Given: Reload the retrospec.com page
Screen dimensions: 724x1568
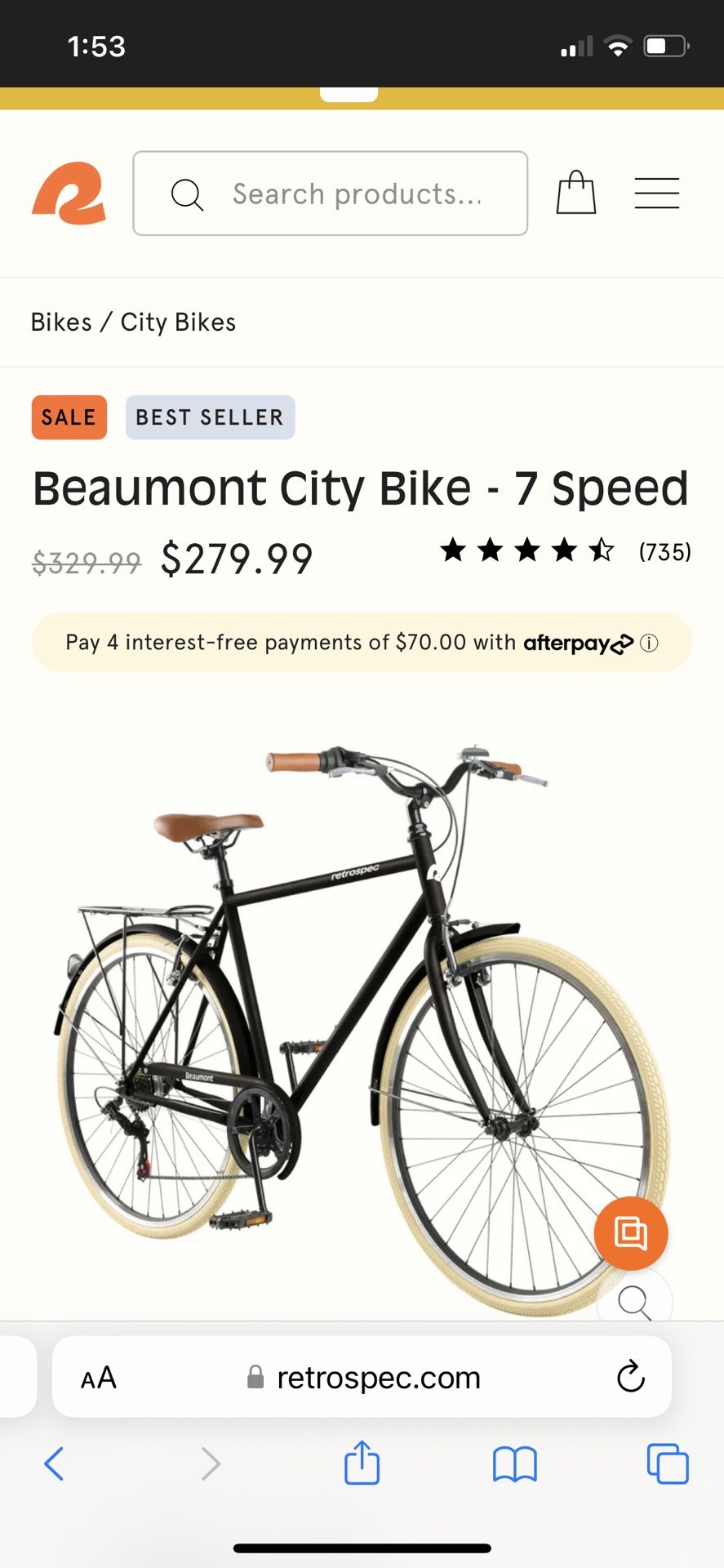Looking at the screenshot, I should (631, 1377).
